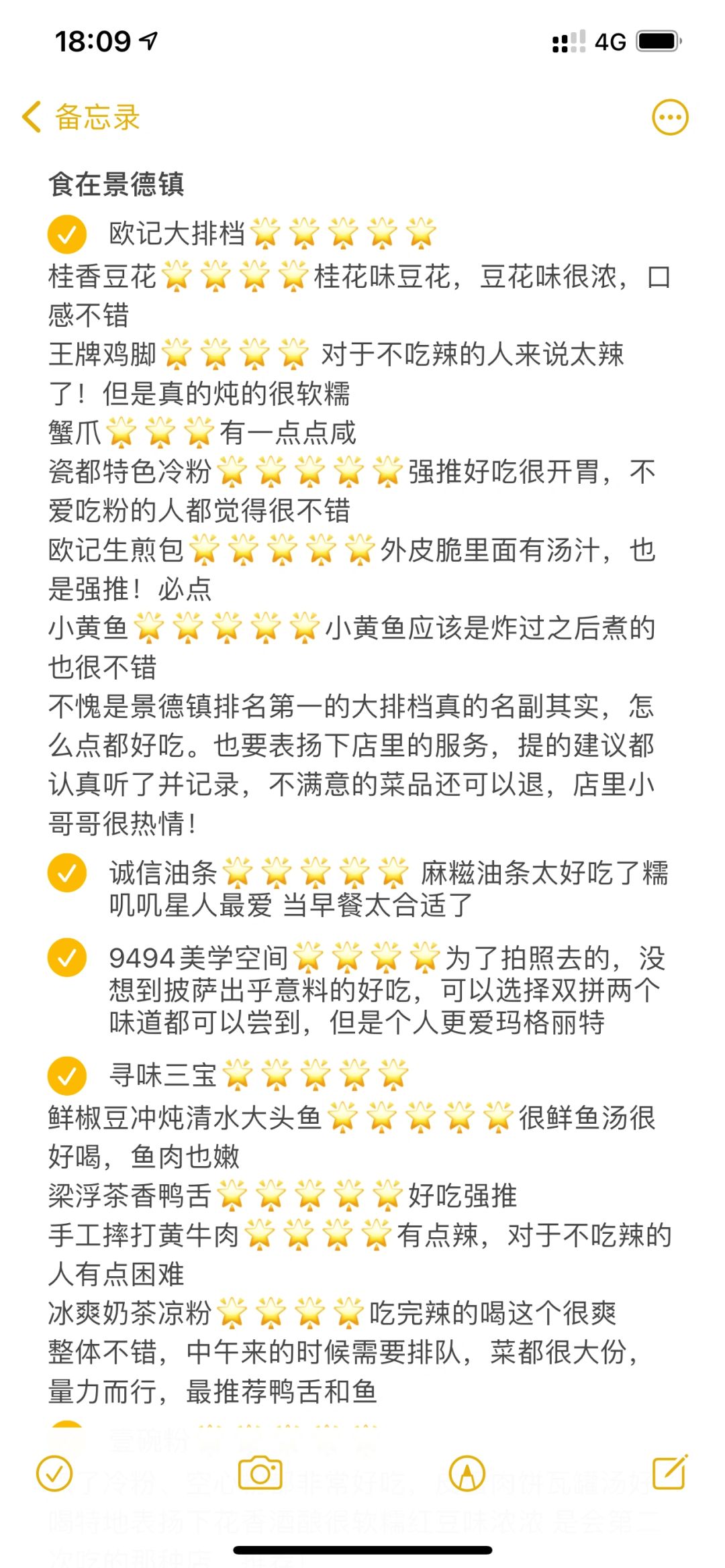Toggle the 寻味三宝 checkbox
Screen dimensions: 725x1568
[67, 1075]
